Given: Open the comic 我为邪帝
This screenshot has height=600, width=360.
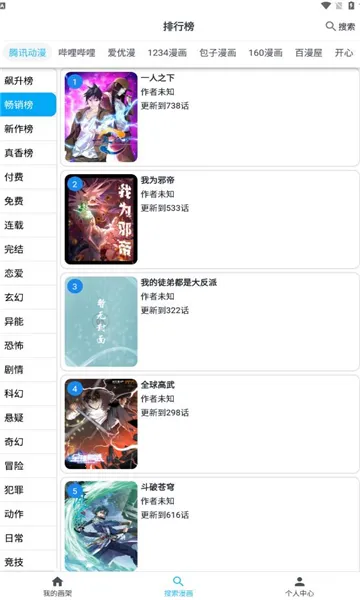Looking at the screenshot, I should click(x=210, y=219).
